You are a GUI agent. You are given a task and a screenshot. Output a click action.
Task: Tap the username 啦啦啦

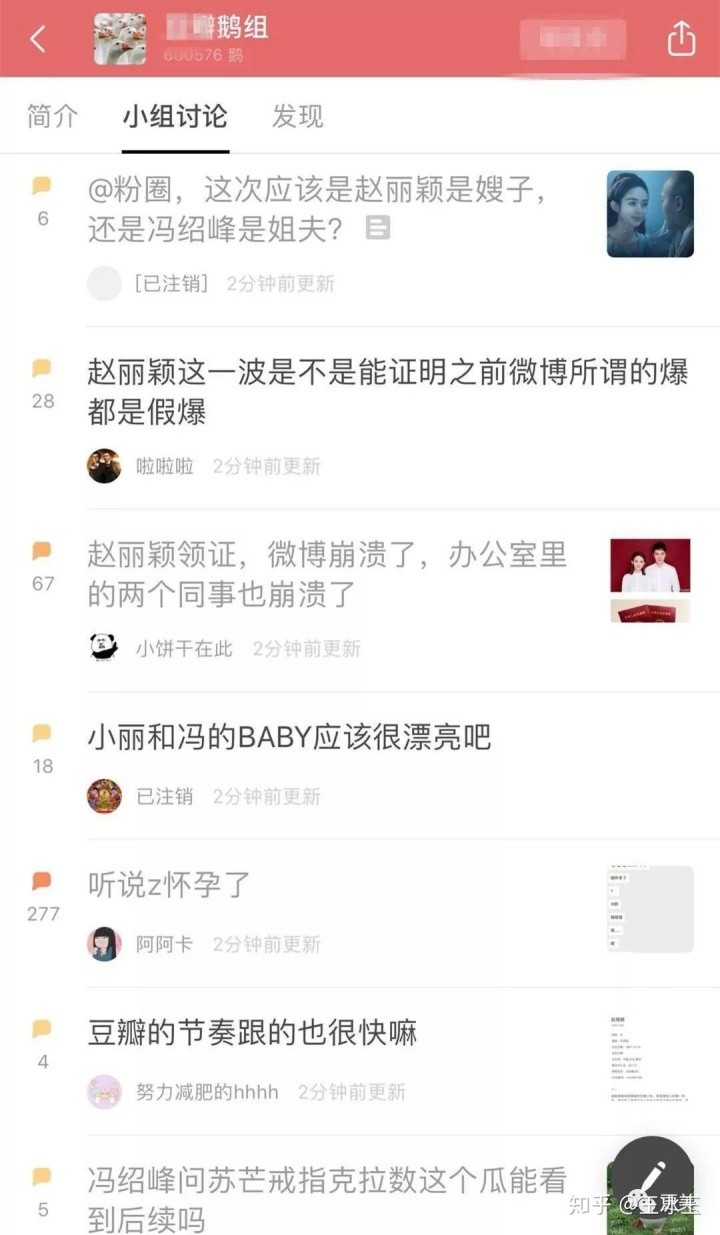(163, 466)
